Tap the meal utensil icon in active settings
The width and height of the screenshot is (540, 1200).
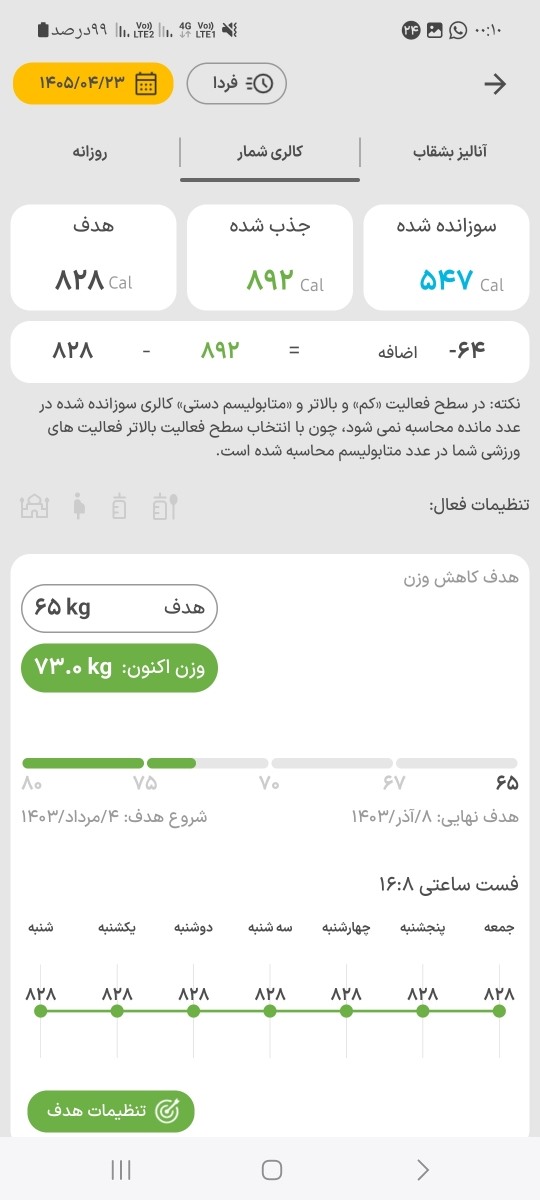165,507
